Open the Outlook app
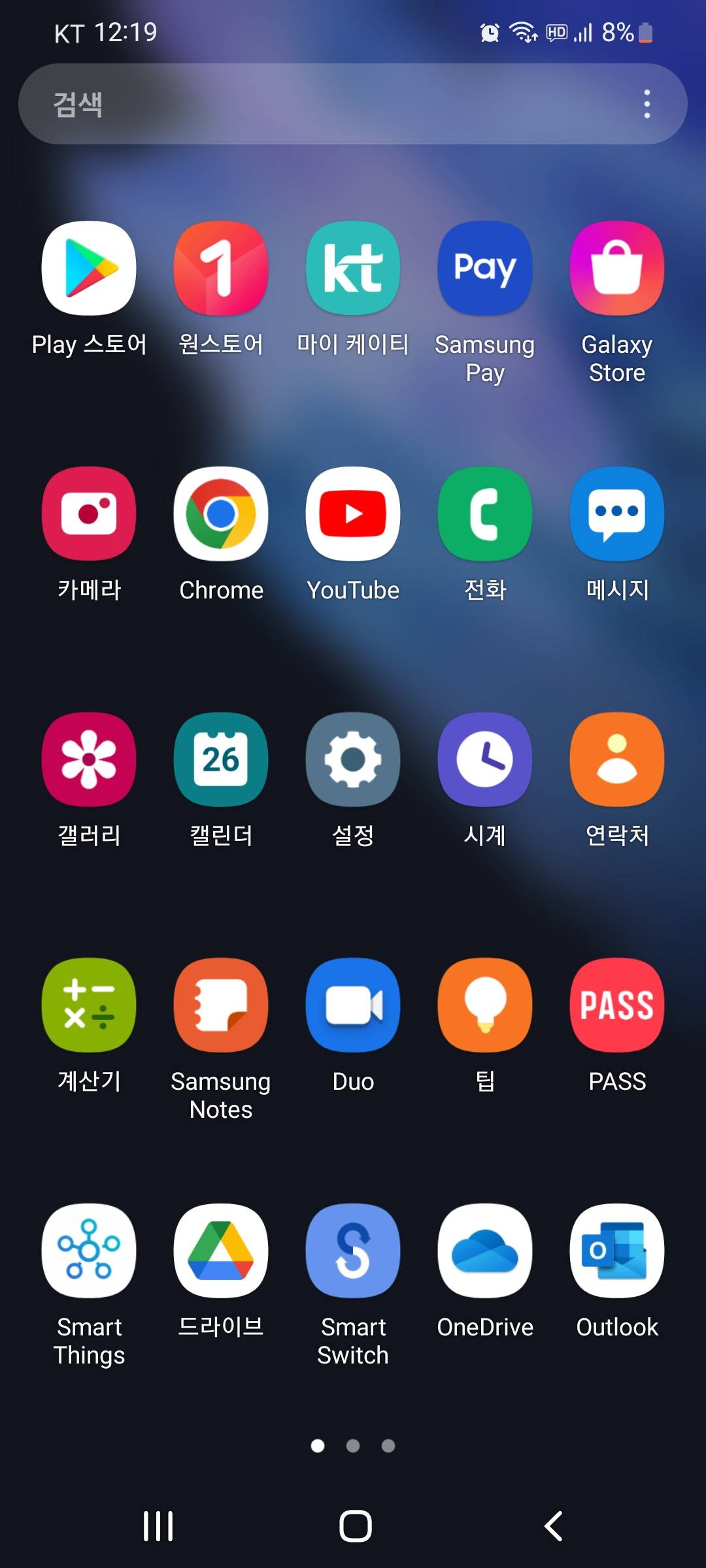This screenshot has height=1568, width=706. (617, 1251)
